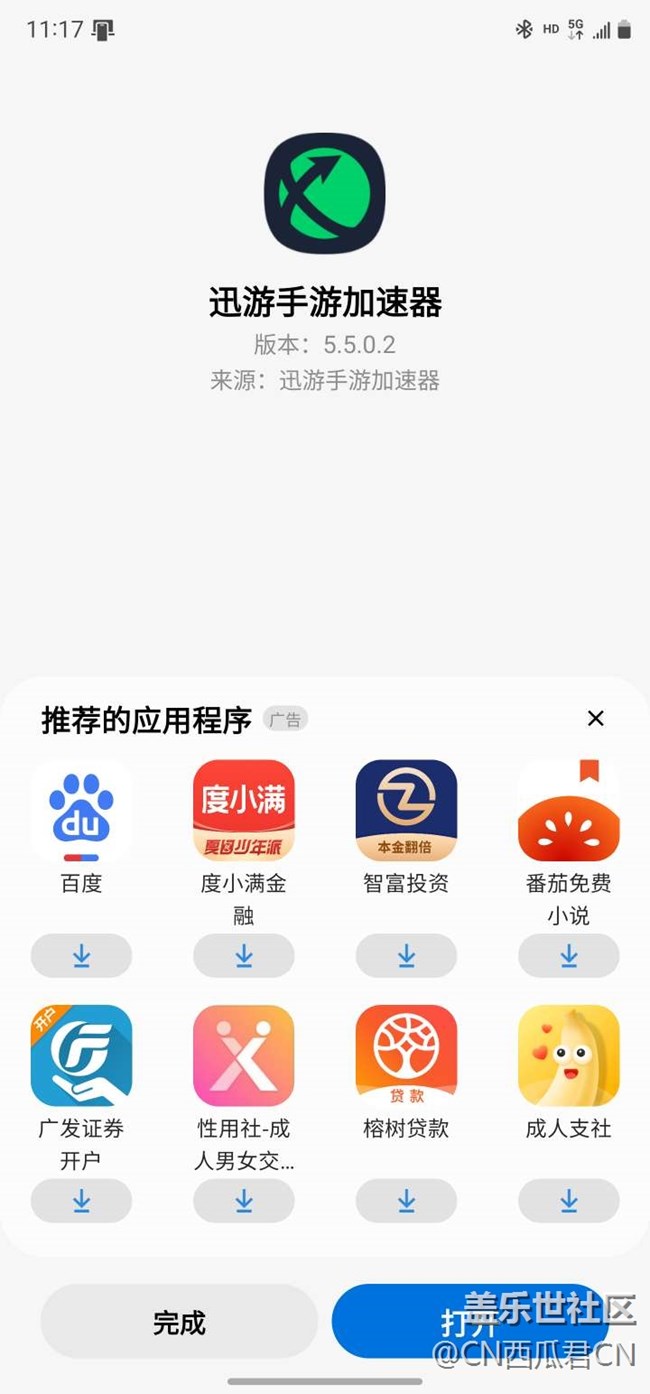Image resolution: width=650 pixels, height=1394 pixels.
Task: Download 智富投资
Action: (x=406, y=956)
